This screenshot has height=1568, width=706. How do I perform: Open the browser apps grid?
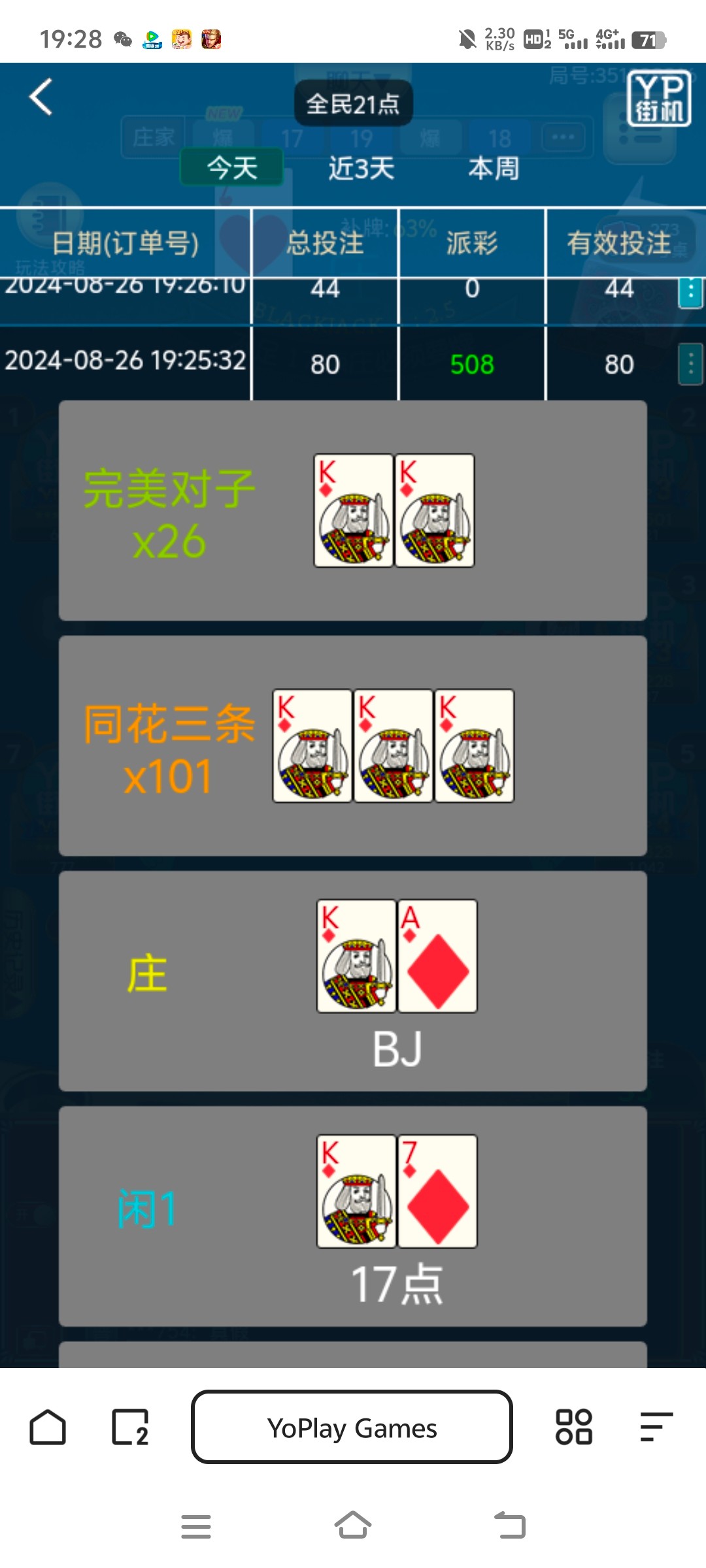574,1427
